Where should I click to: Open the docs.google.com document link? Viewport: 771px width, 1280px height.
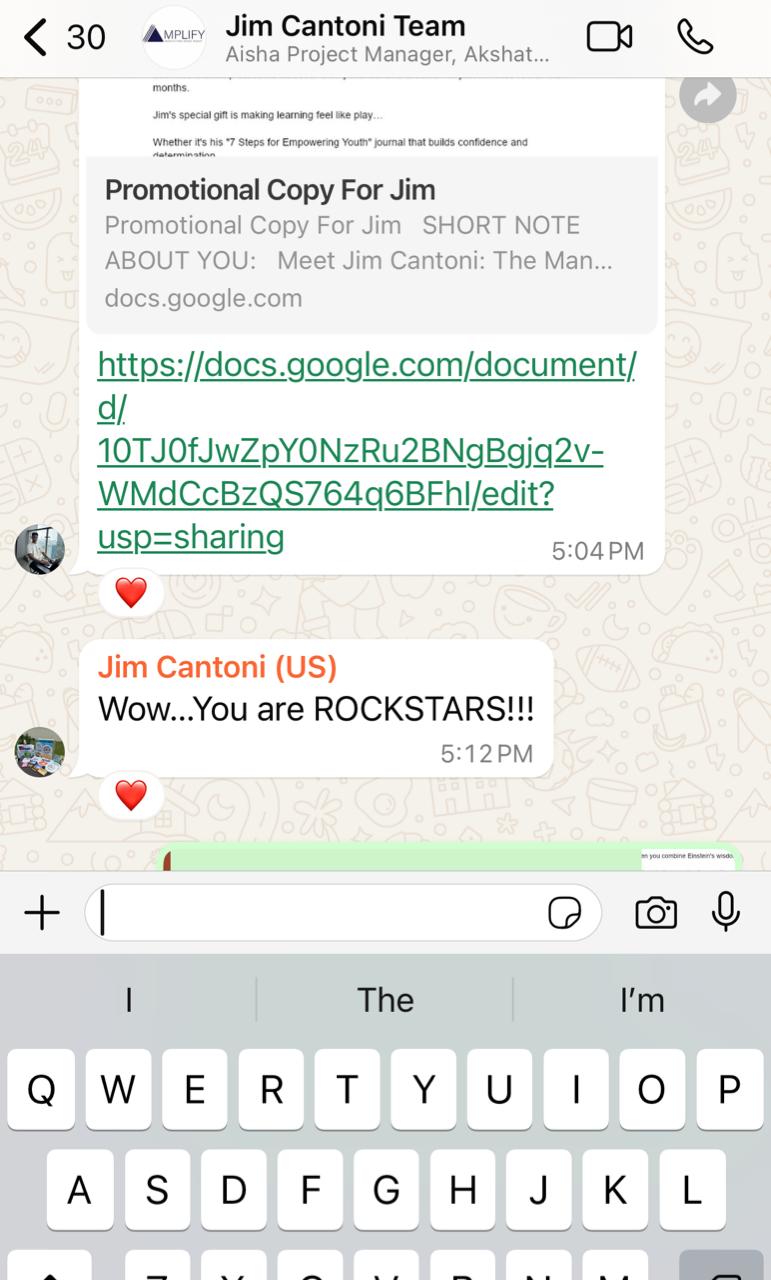pyautogui.click(x=366, y=451)
